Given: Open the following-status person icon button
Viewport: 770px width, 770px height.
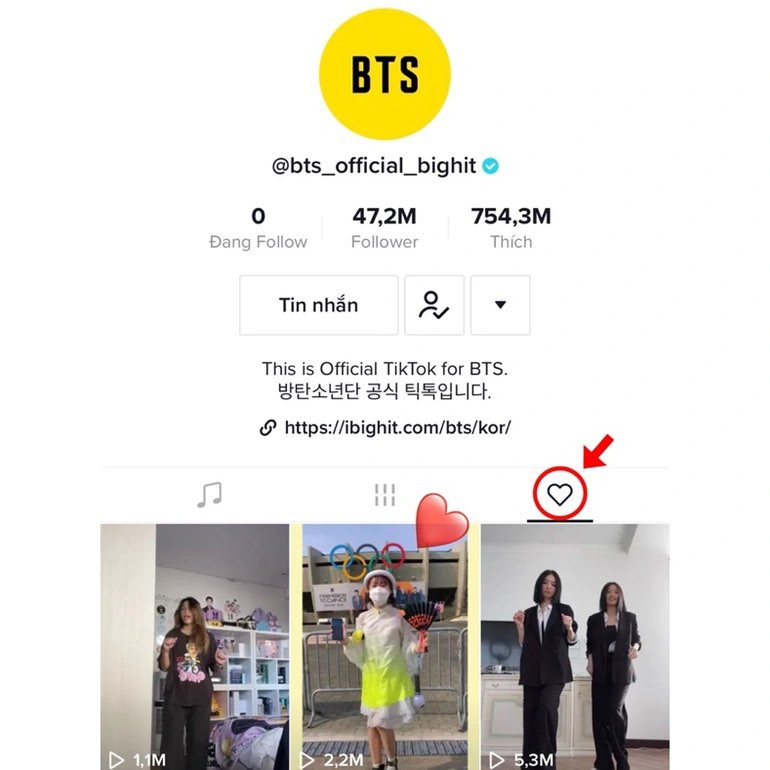Looking at the screenshot, I should (x=434, y=305).
